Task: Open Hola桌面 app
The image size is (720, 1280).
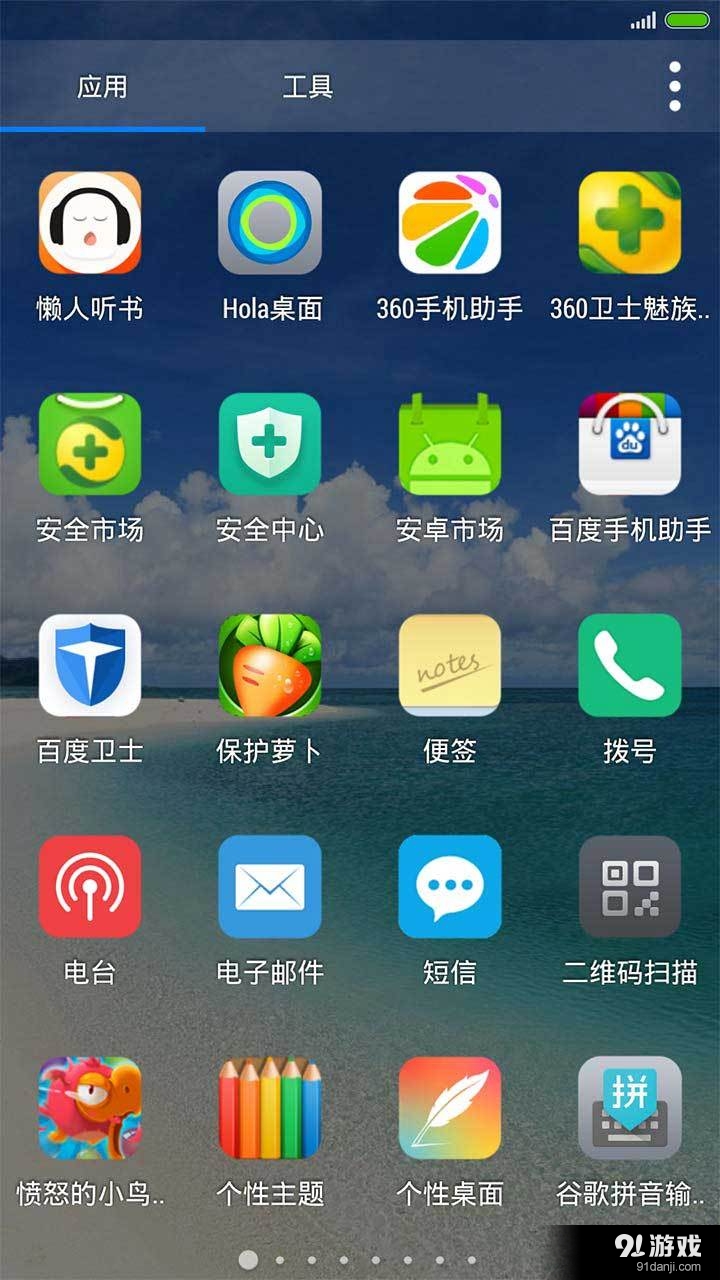Action: [270, 223]
